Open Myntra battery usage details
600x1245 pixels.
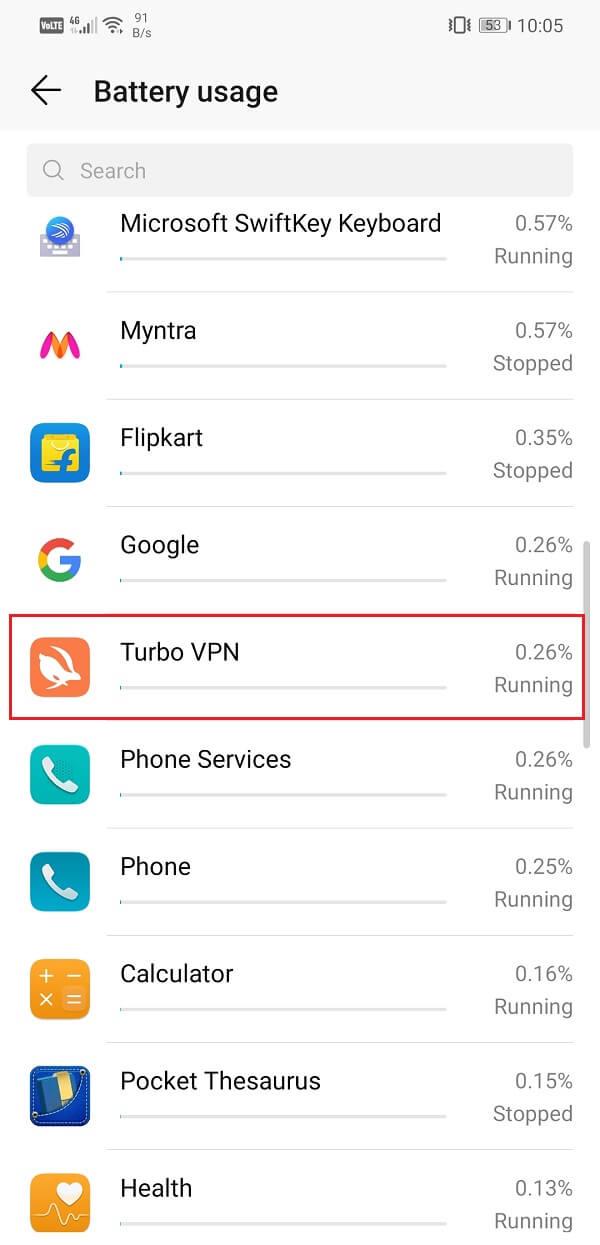pyautogui.click(x=300, y=346)
